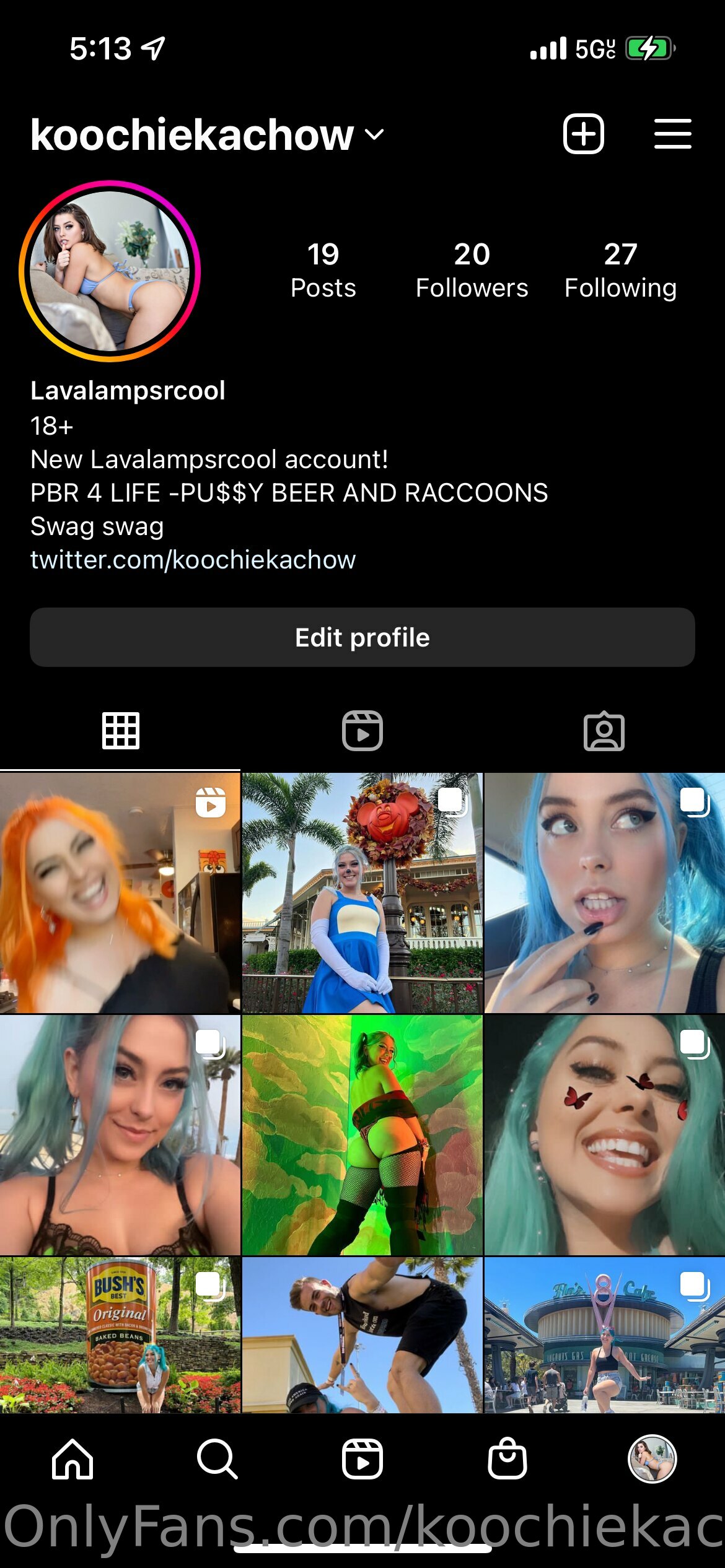725x1568 pixels.
Task: Open the Shop bag tab
Action: pyautogui.click(x=507, y=1459)
